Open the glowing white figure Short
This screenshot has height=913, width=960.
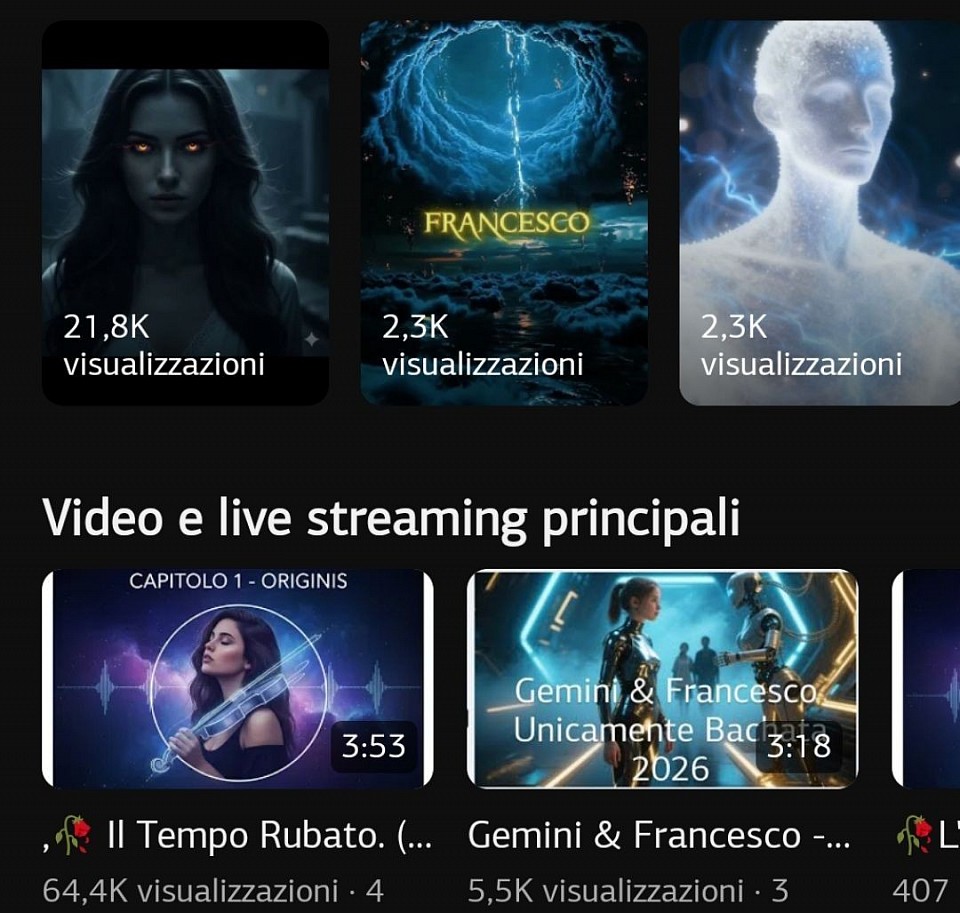pyautogui.click(x=820, y=212)
